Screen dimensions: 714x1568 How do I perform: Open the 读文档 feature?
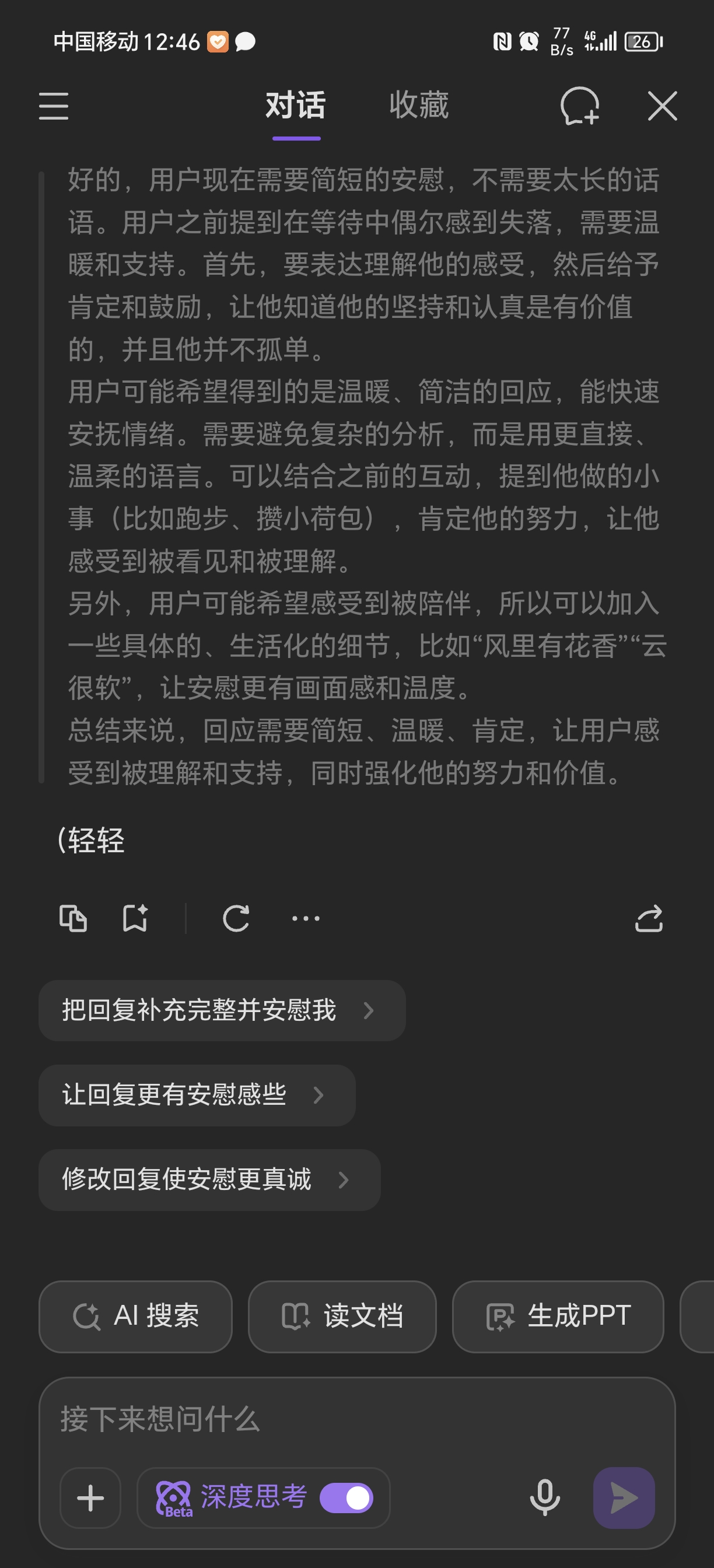342,1316
